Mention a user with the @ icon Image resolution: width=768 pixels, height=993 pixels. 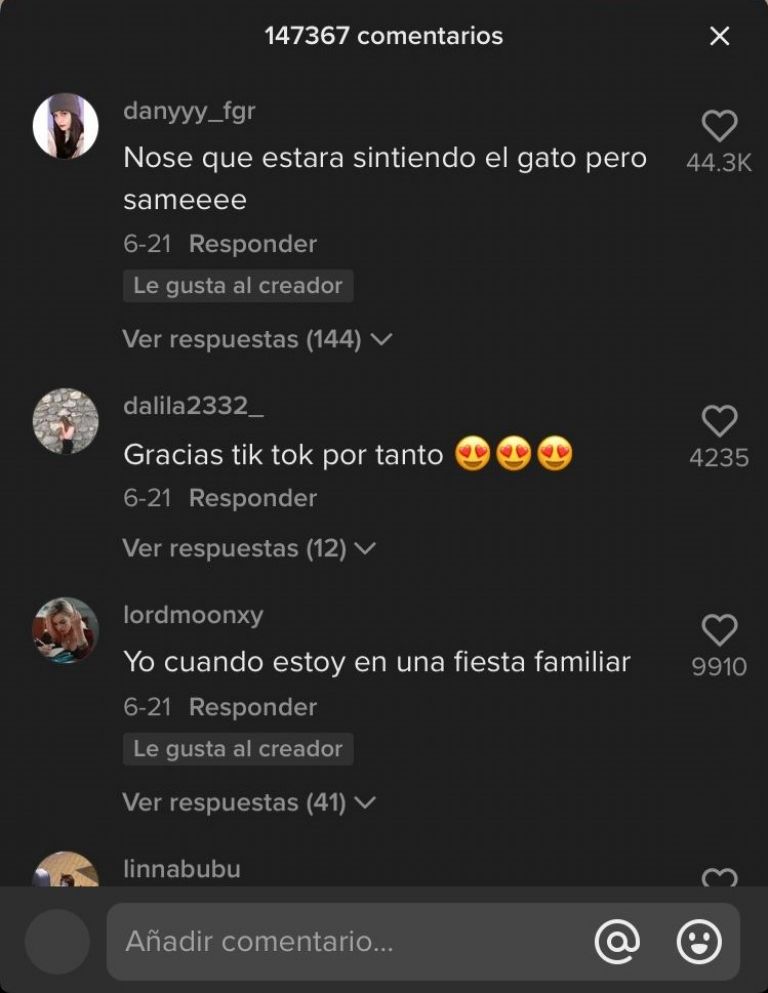point(617,942)
